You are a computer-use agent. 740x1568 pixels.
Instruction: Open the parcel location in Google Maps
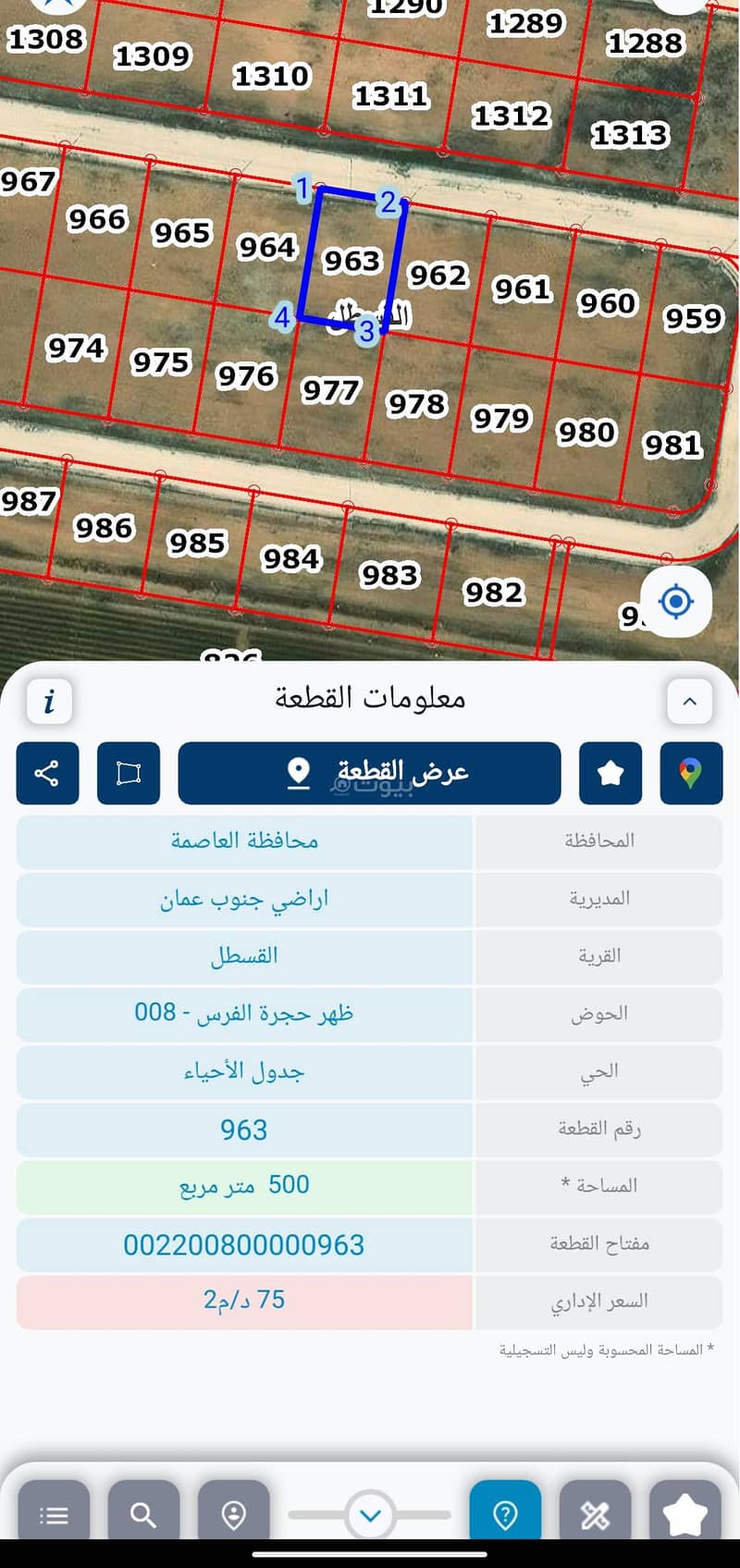[x=691, y=773]
